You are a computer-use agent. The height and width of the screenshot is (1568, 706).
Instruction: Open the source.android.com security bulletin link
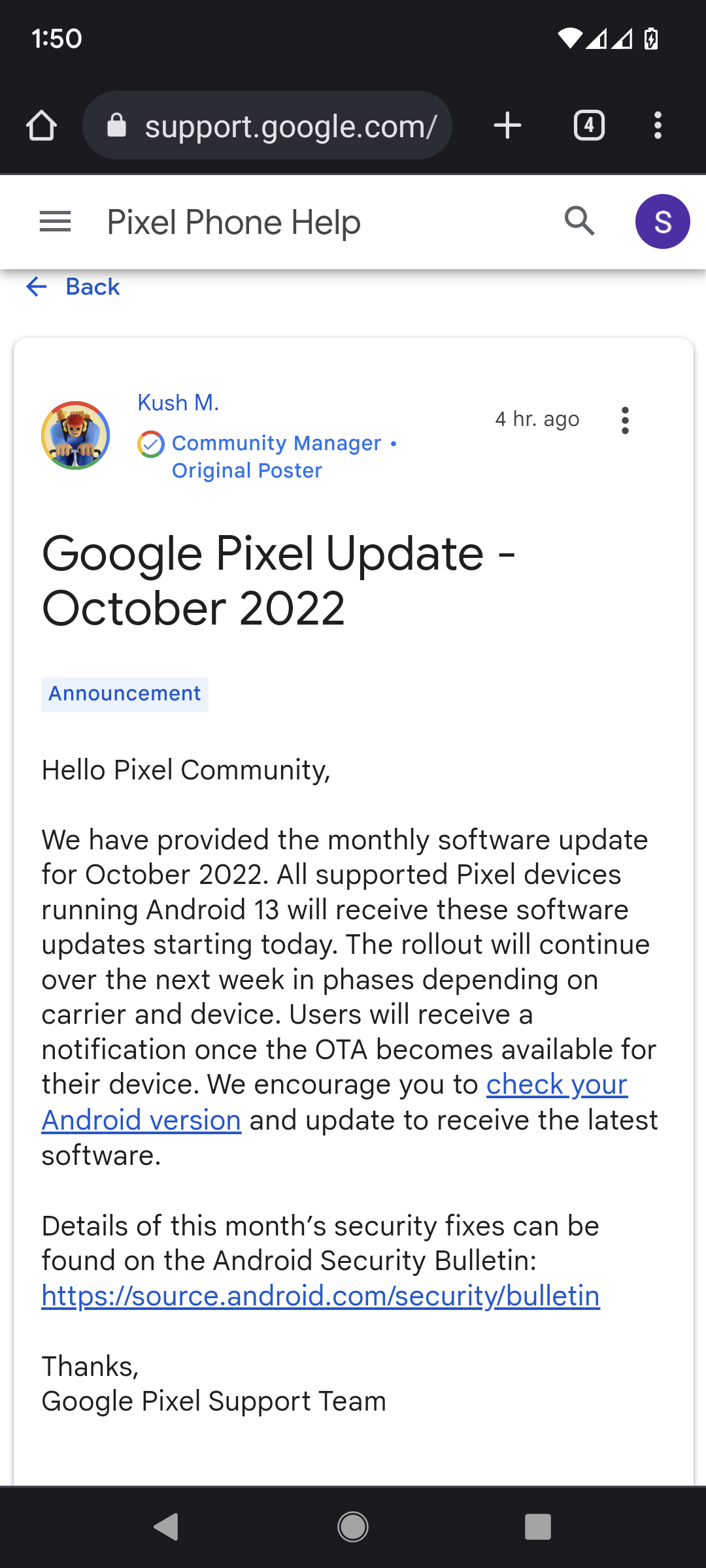click(x=320, y=1296)
